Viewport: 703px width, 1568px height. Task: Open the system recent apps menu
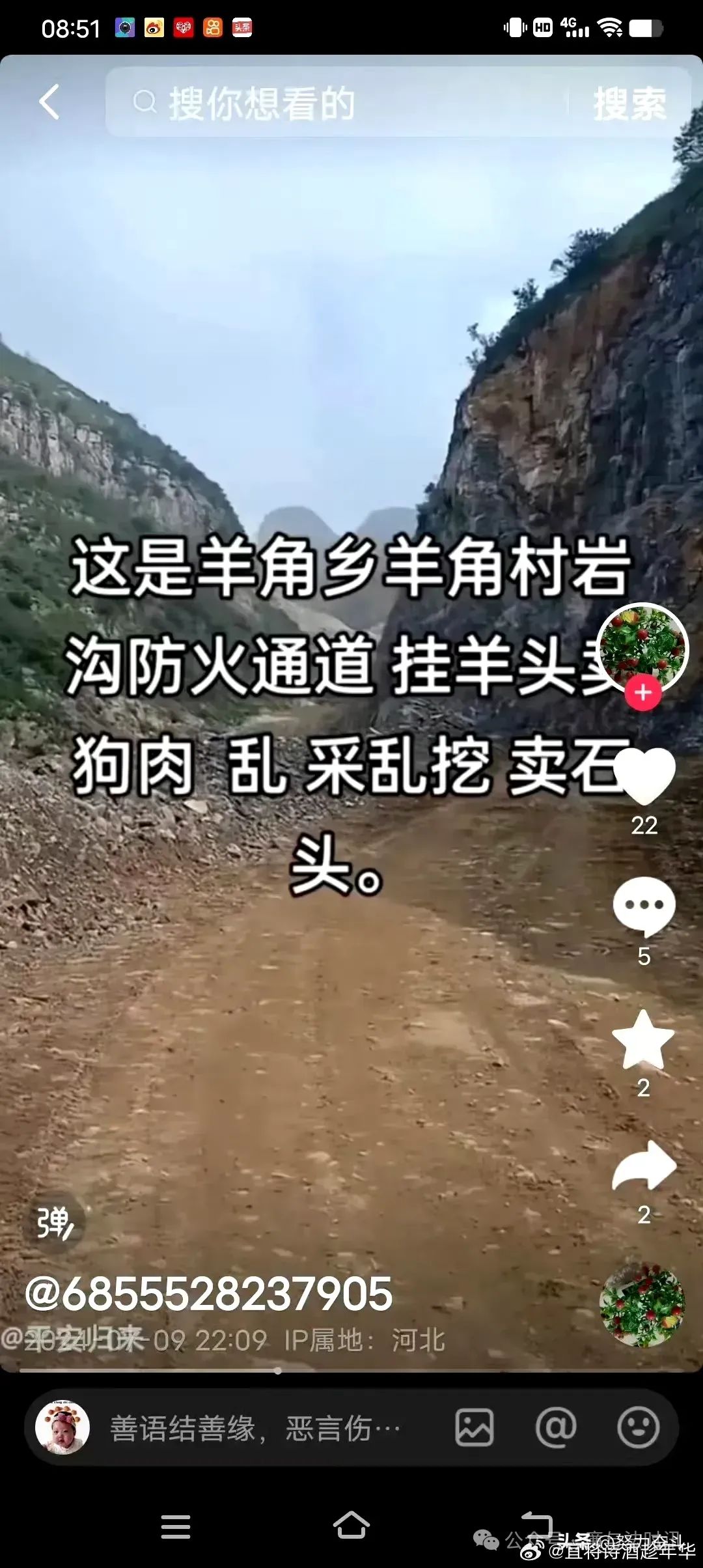click(175, 1526)
